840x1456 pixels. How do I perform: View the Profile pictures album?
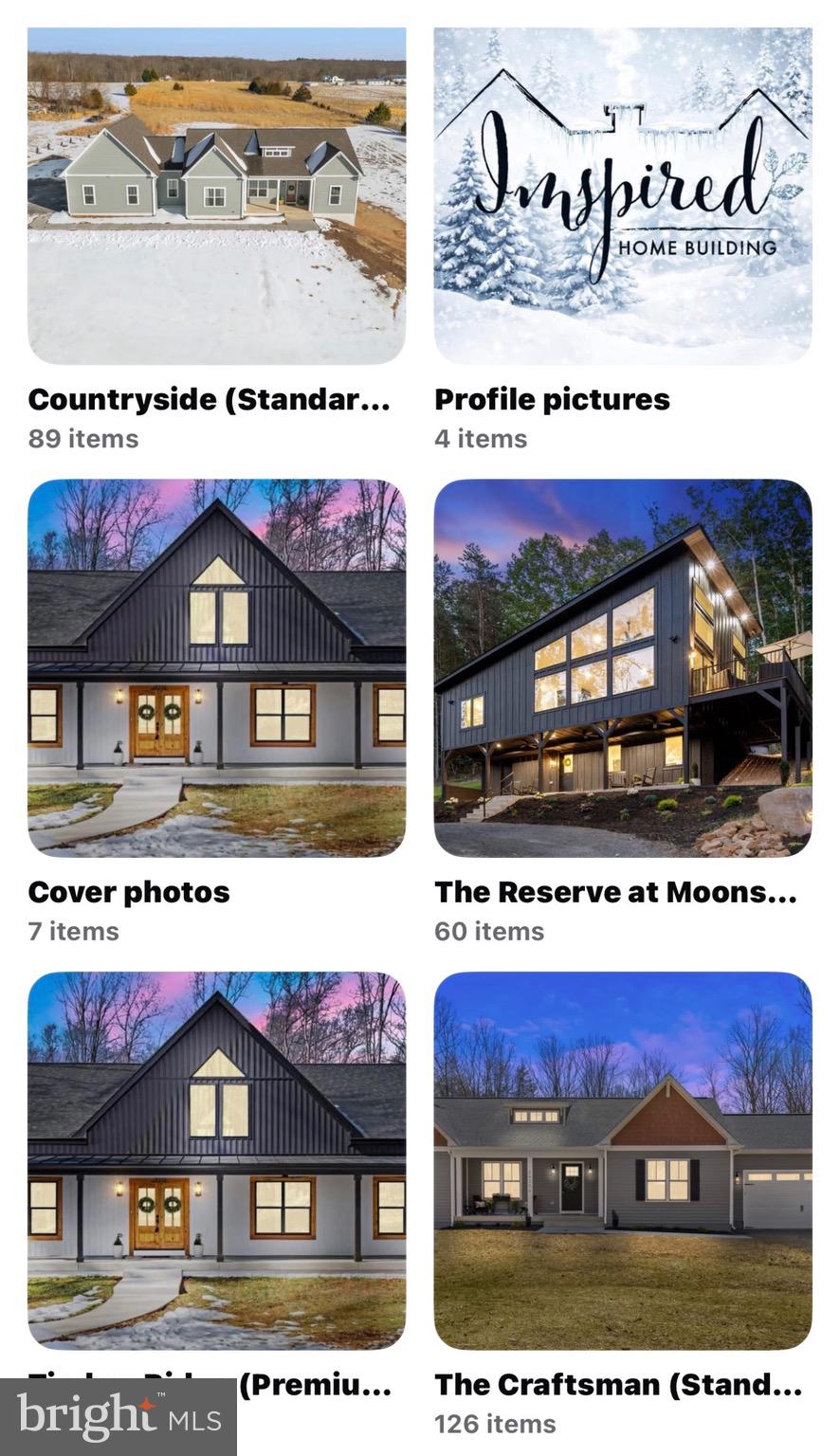[x=623, y=196]
